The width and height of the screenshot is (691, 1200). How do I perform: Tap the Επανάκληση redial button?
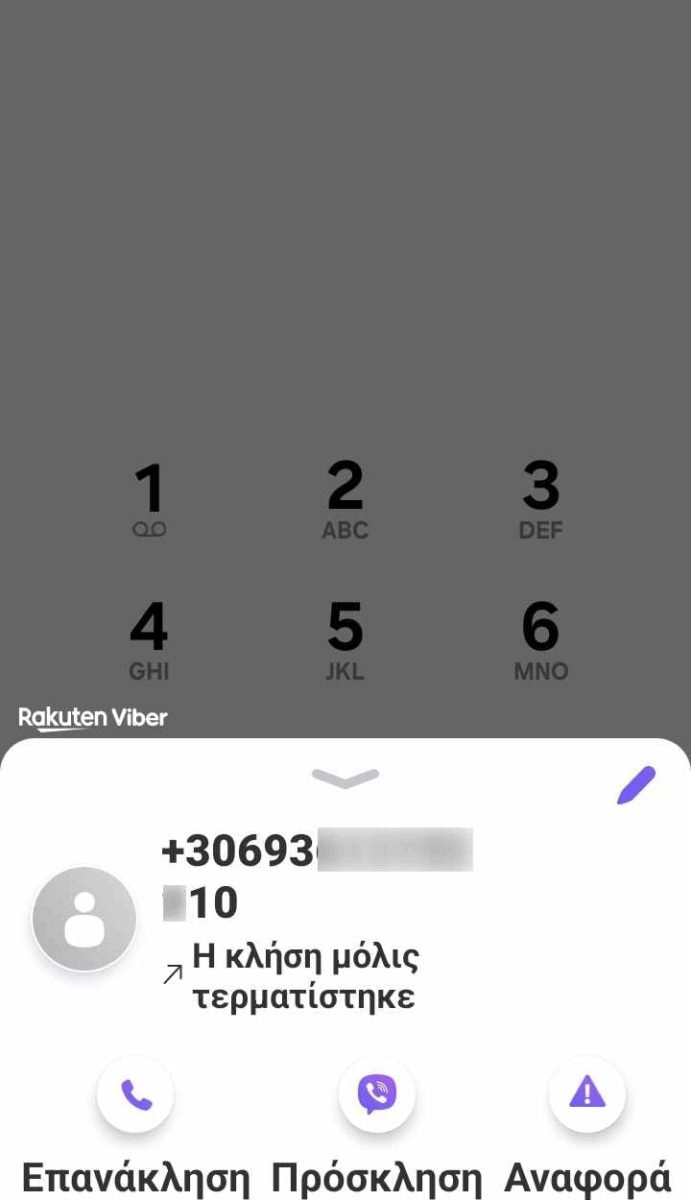[135, 1095]
